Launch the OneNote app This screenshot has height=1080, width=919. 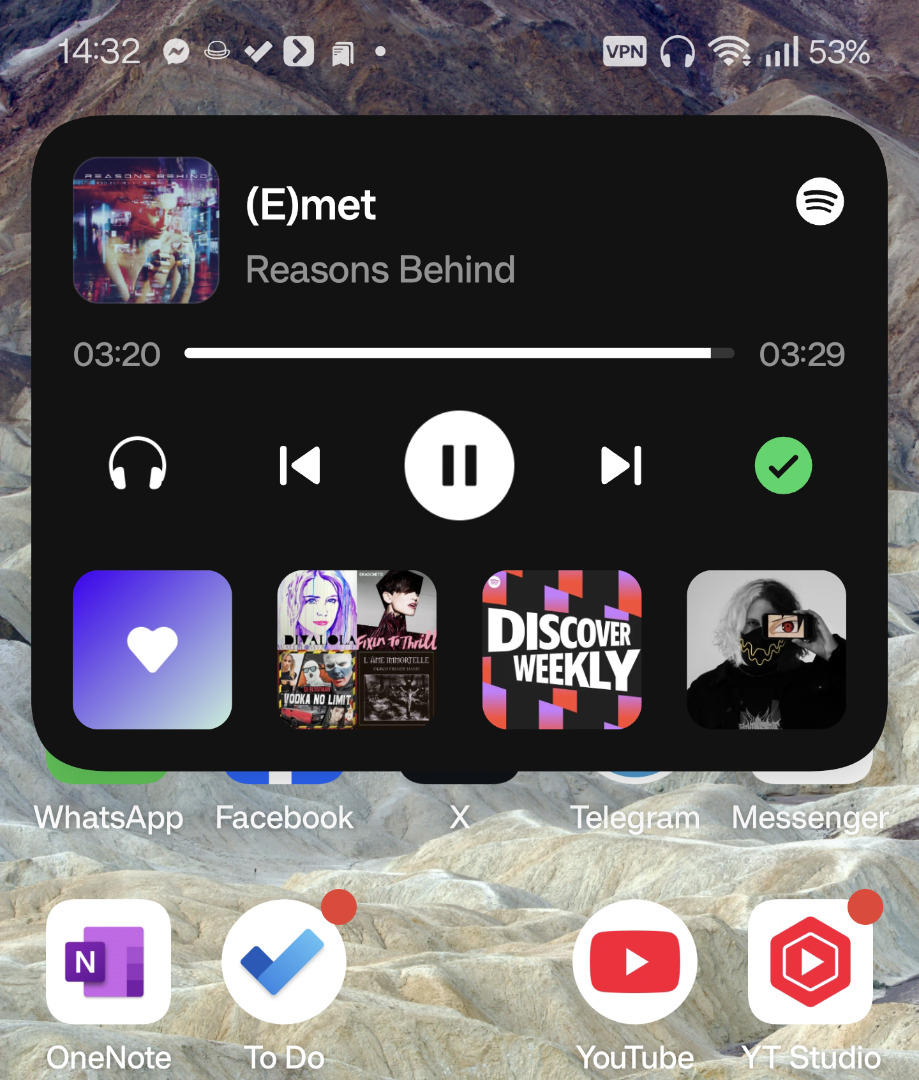point(108,961)
